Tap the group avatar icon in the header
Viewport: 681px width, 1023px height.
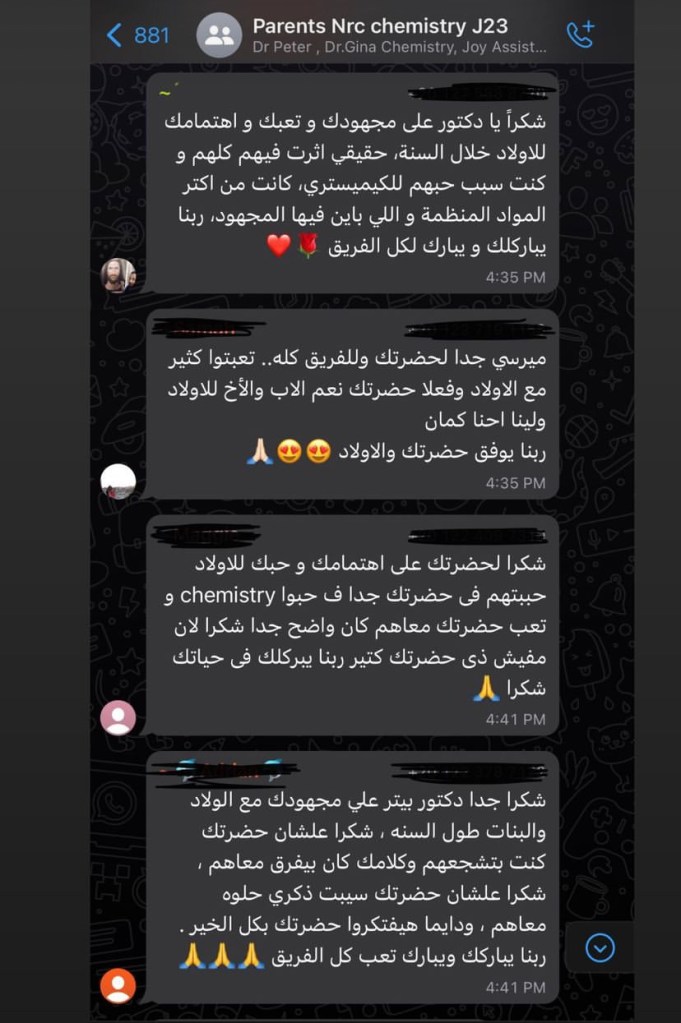(218, 36)
